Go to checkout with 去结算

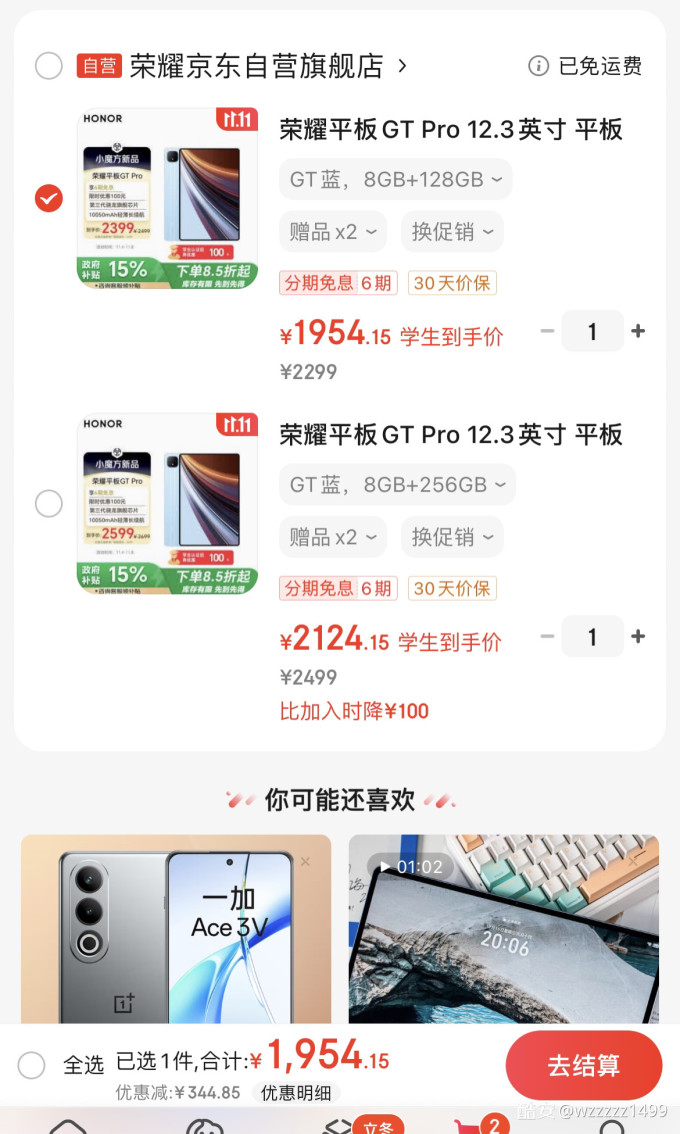(584, 1065)
